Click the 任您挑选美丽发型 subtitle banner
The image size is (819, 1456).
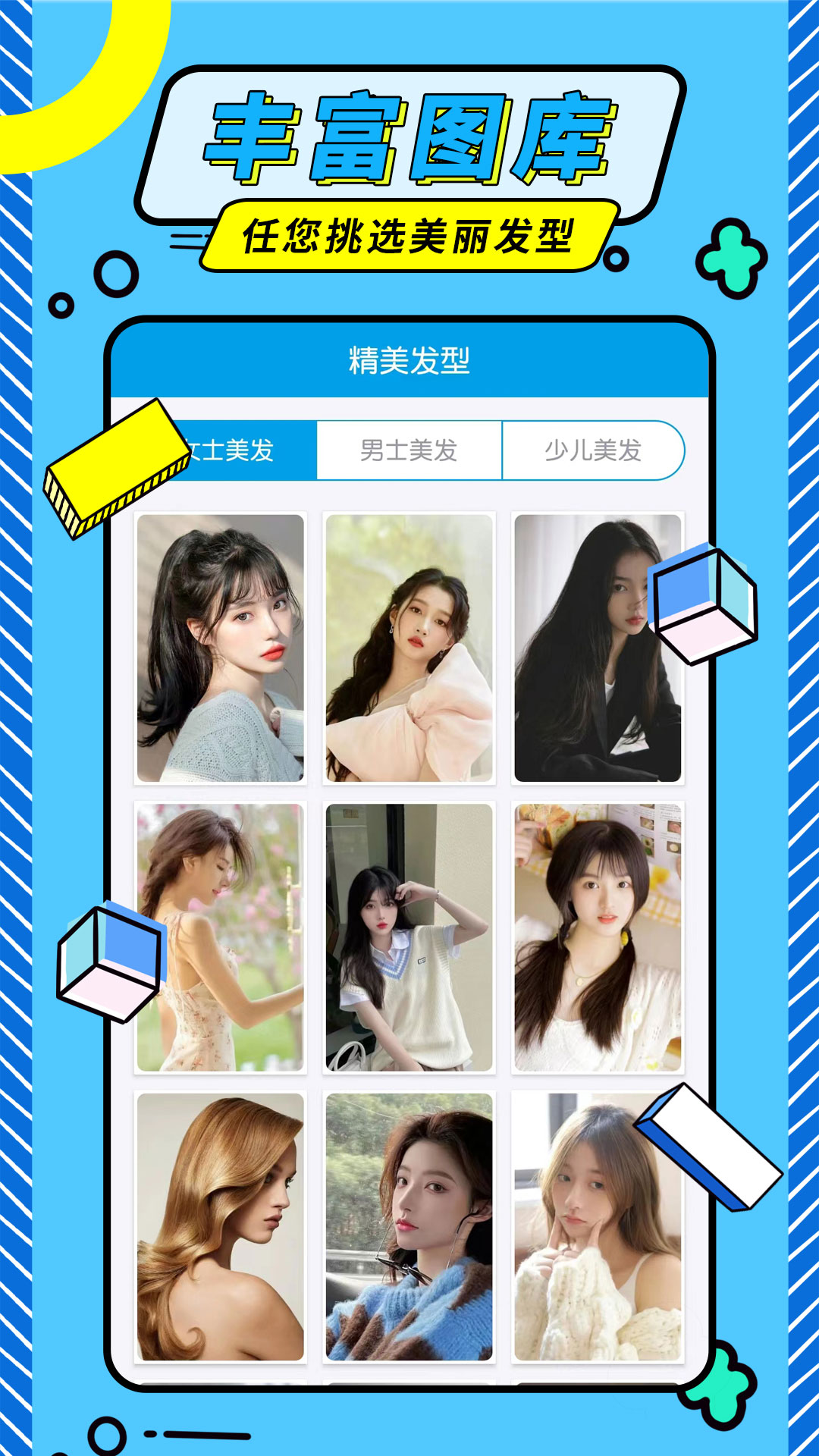(409, 237)
